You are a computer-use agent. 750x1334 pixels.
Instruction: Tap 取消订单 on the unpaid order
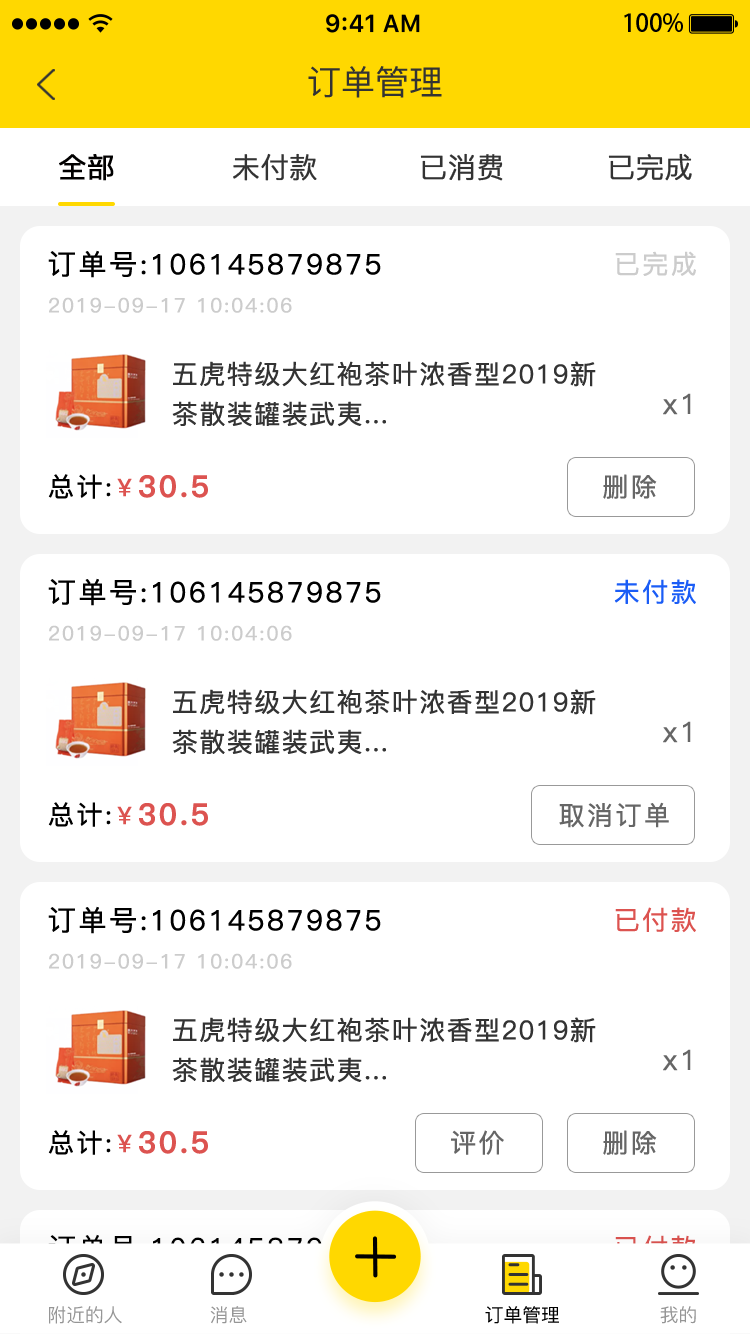click(612, 815)
